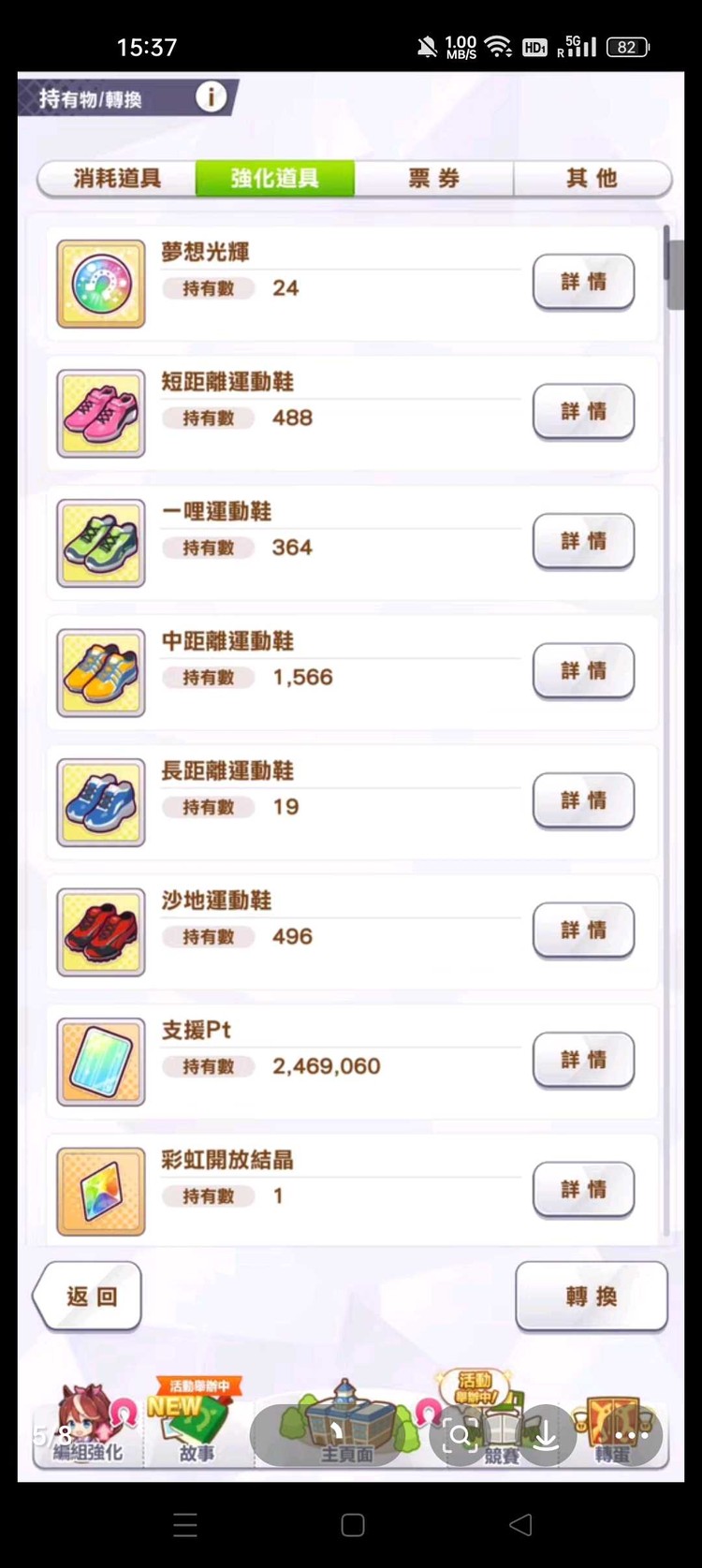
Task: Tap the download icon in the overlay
Action: tap(546, 1435)
